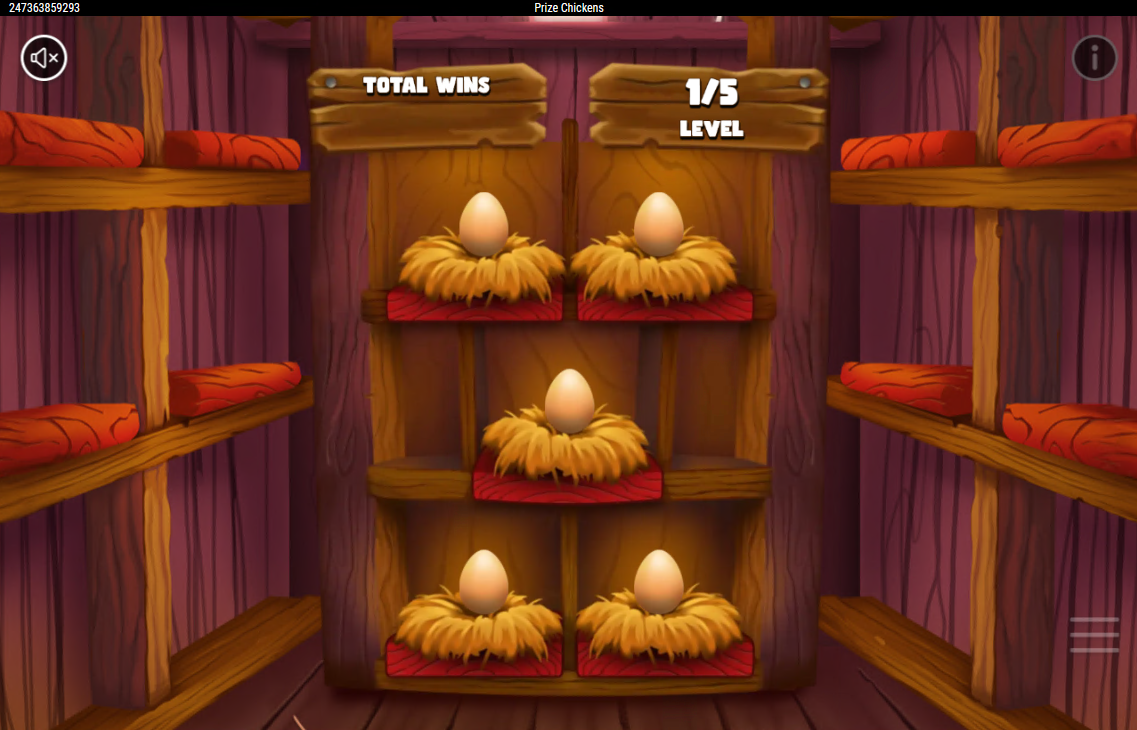Unmute the game sound
Viewport: 1137px width, 730px height.
44,58
